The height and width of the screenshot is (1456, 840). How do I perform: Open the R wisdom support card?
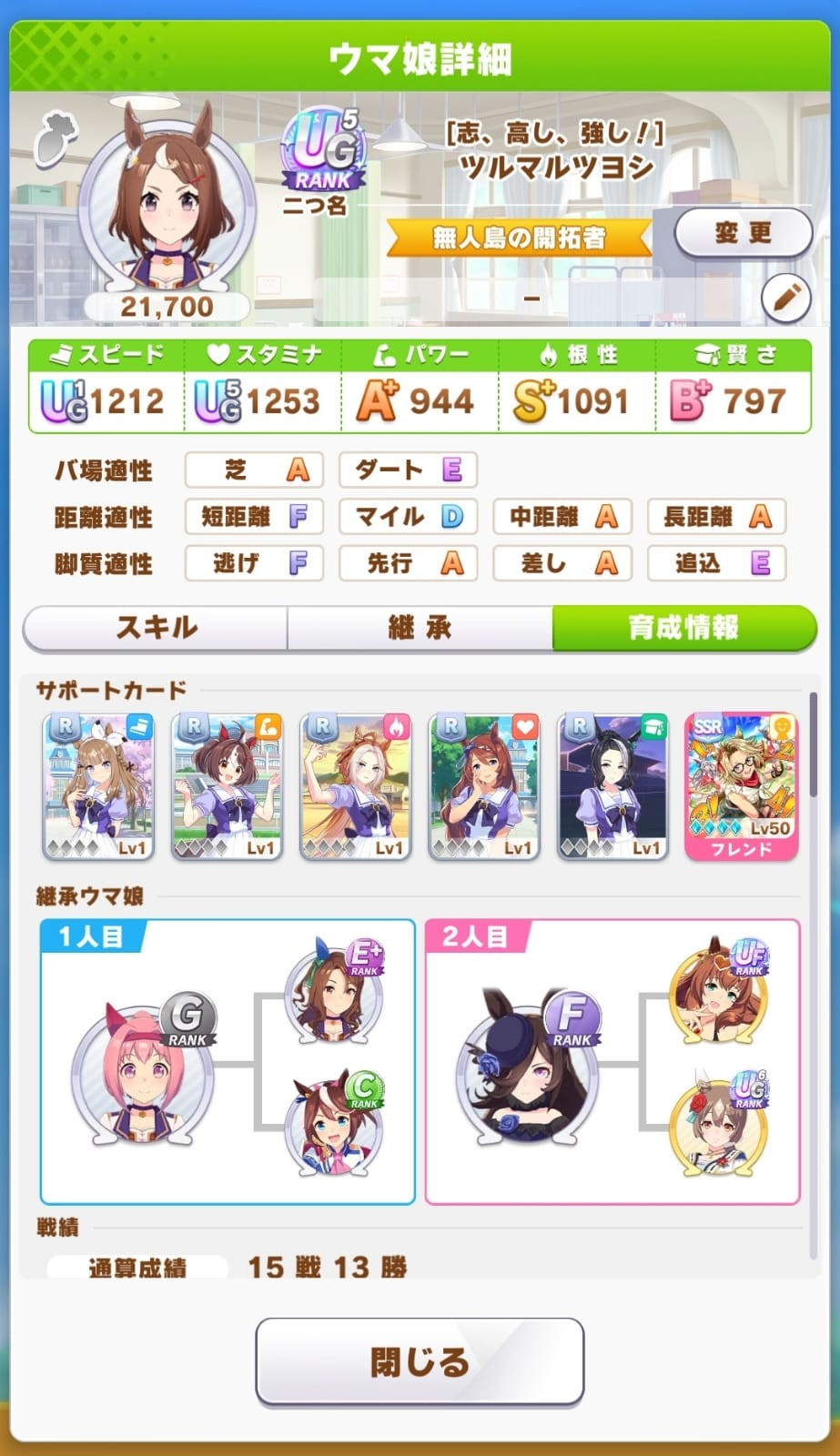point(612,786)
